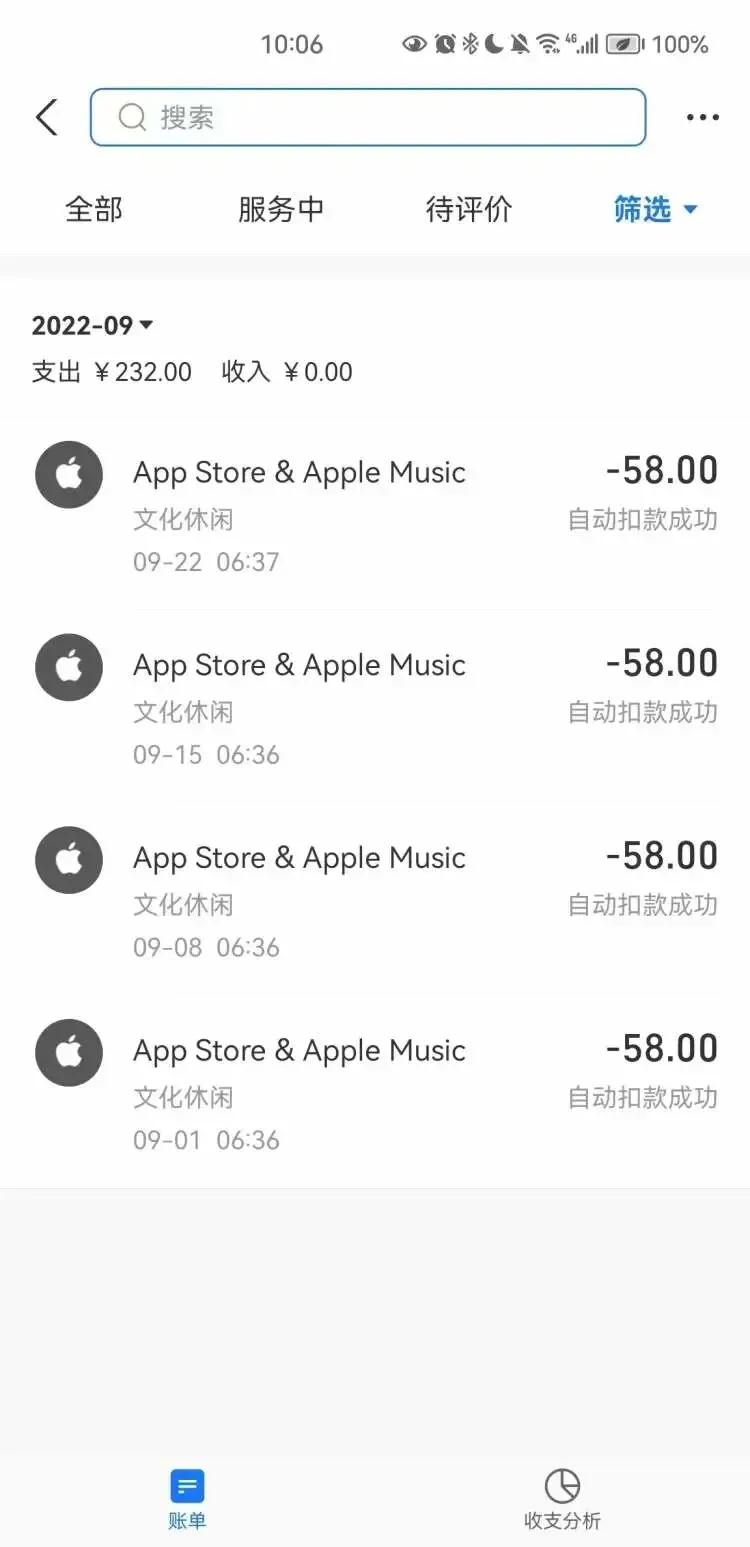Go back using the top-left arrow
The height and width of the screenshot is (1547, 750).
click(46, 118)
